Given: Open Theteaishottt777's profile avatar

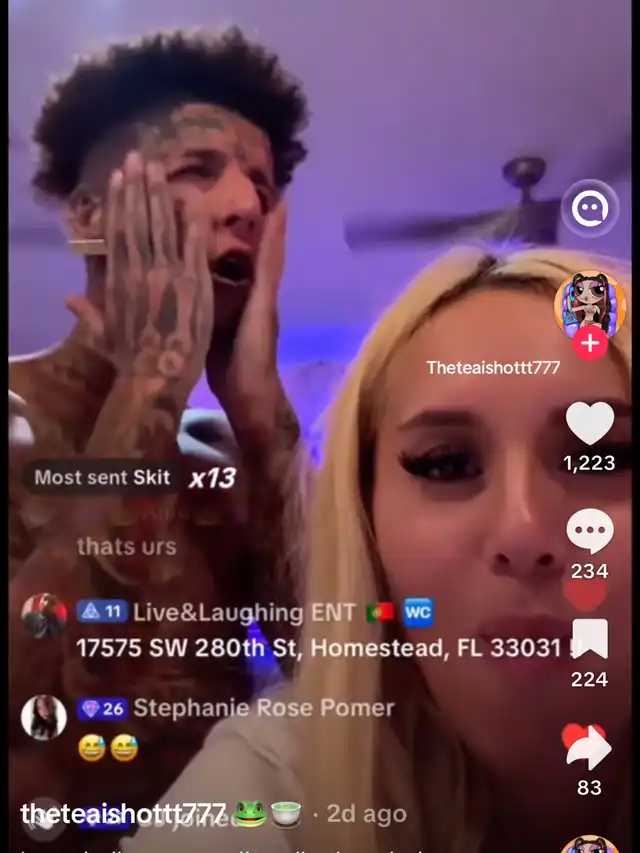Looking at the screenshot, I should (590, 304).
